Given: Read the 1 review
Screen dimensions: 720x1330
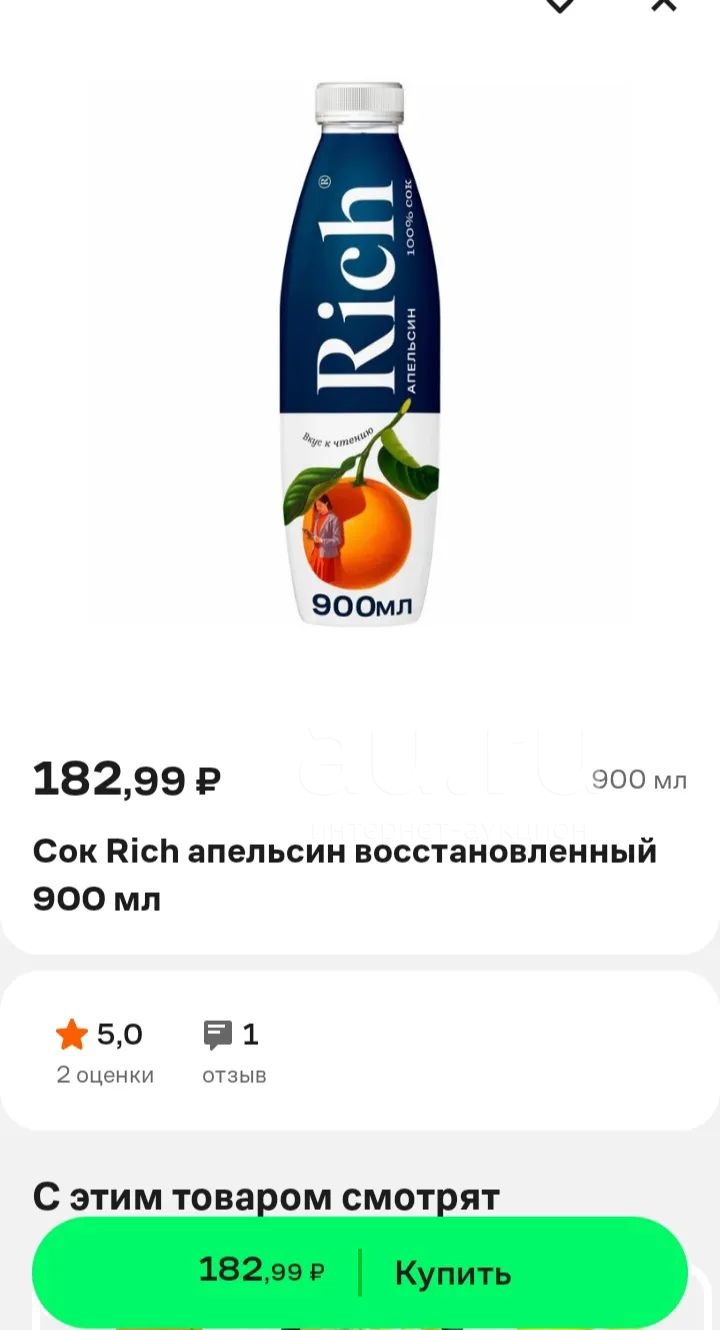Looking at the screenshot, I should click(234, 1052).
